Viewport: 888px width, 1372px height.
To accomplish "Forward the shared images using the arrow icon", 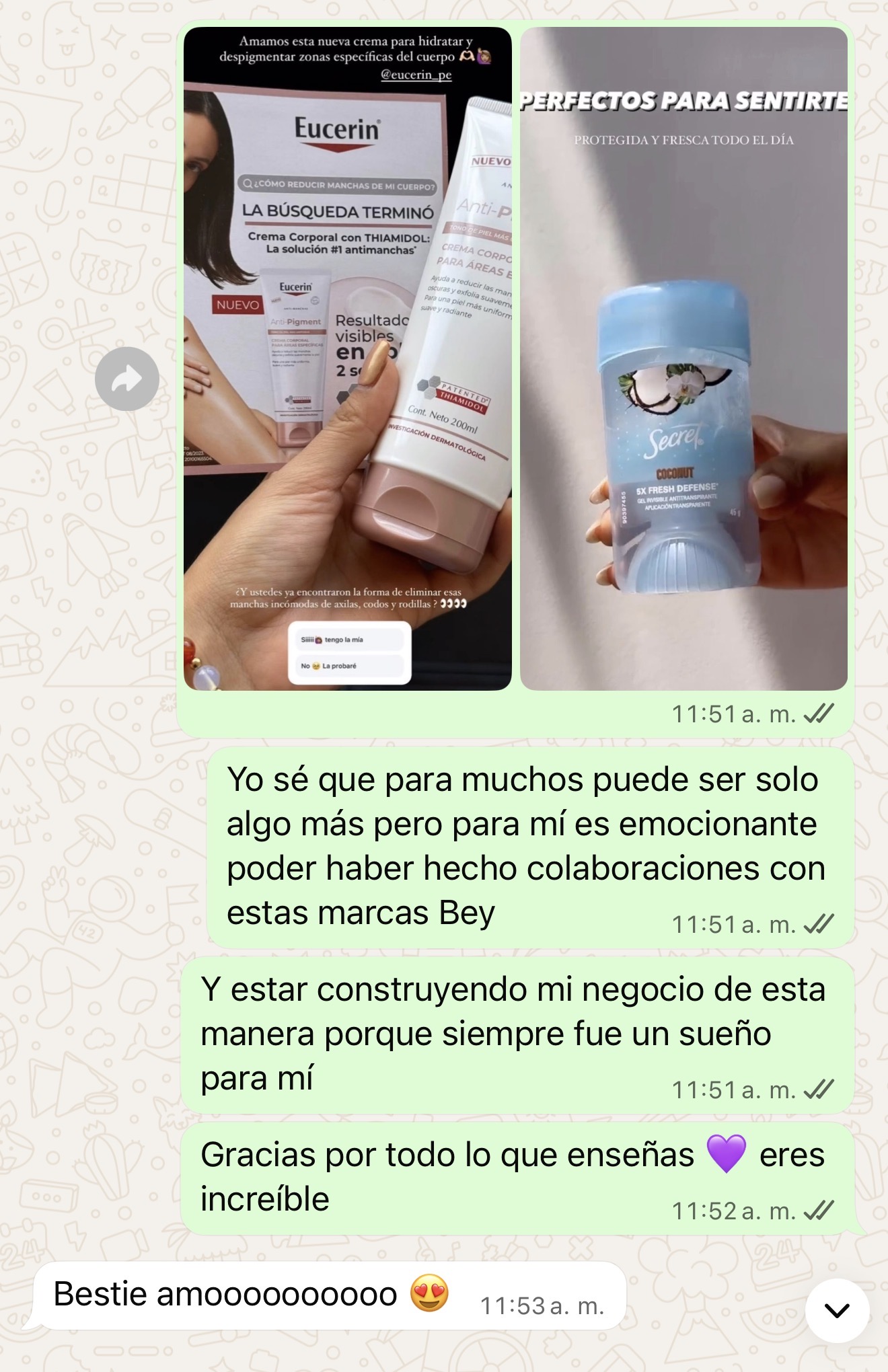I will 126,379.
